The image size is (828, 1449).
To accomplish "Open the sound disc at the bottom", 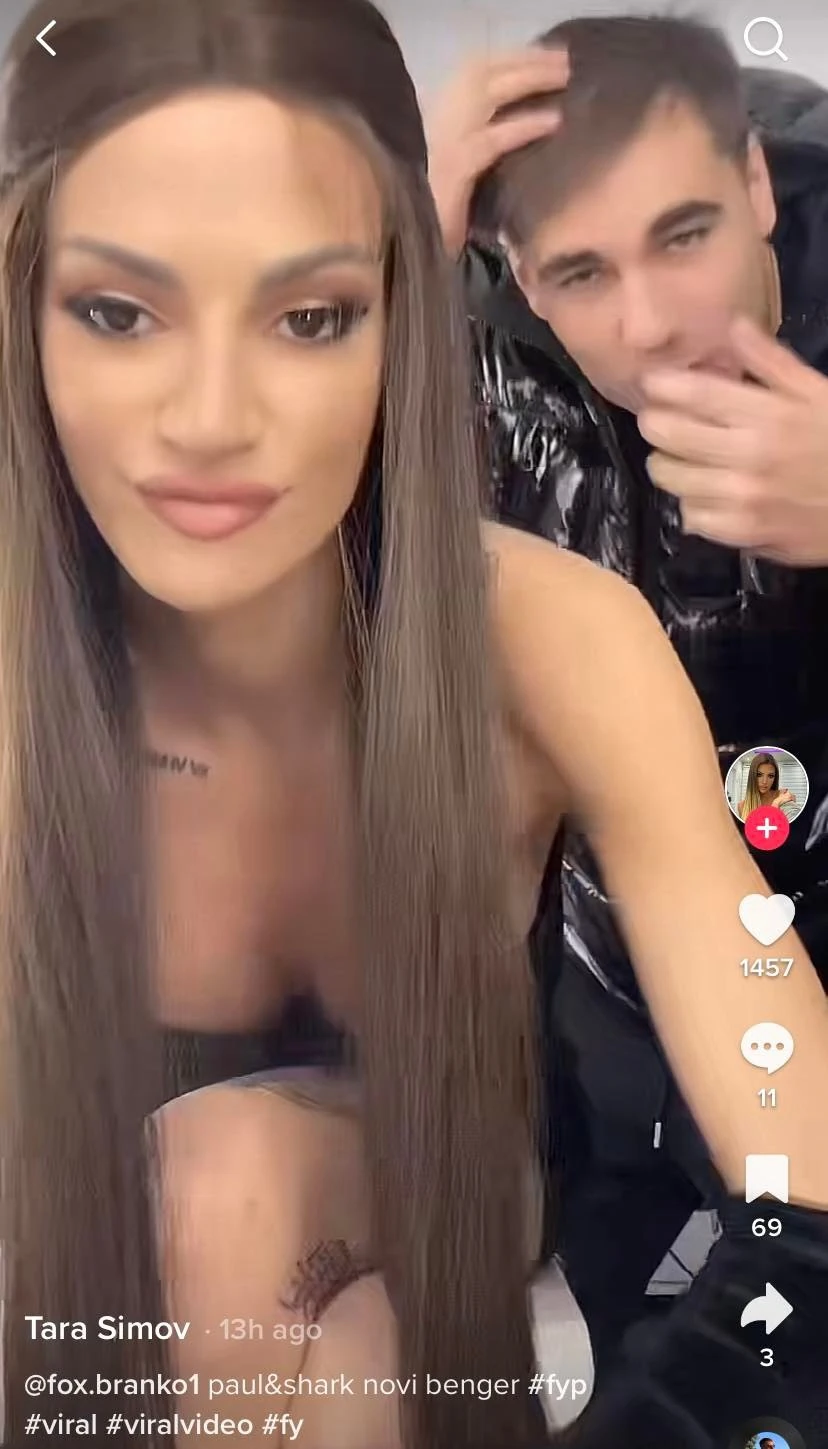I will point(769,1438).
